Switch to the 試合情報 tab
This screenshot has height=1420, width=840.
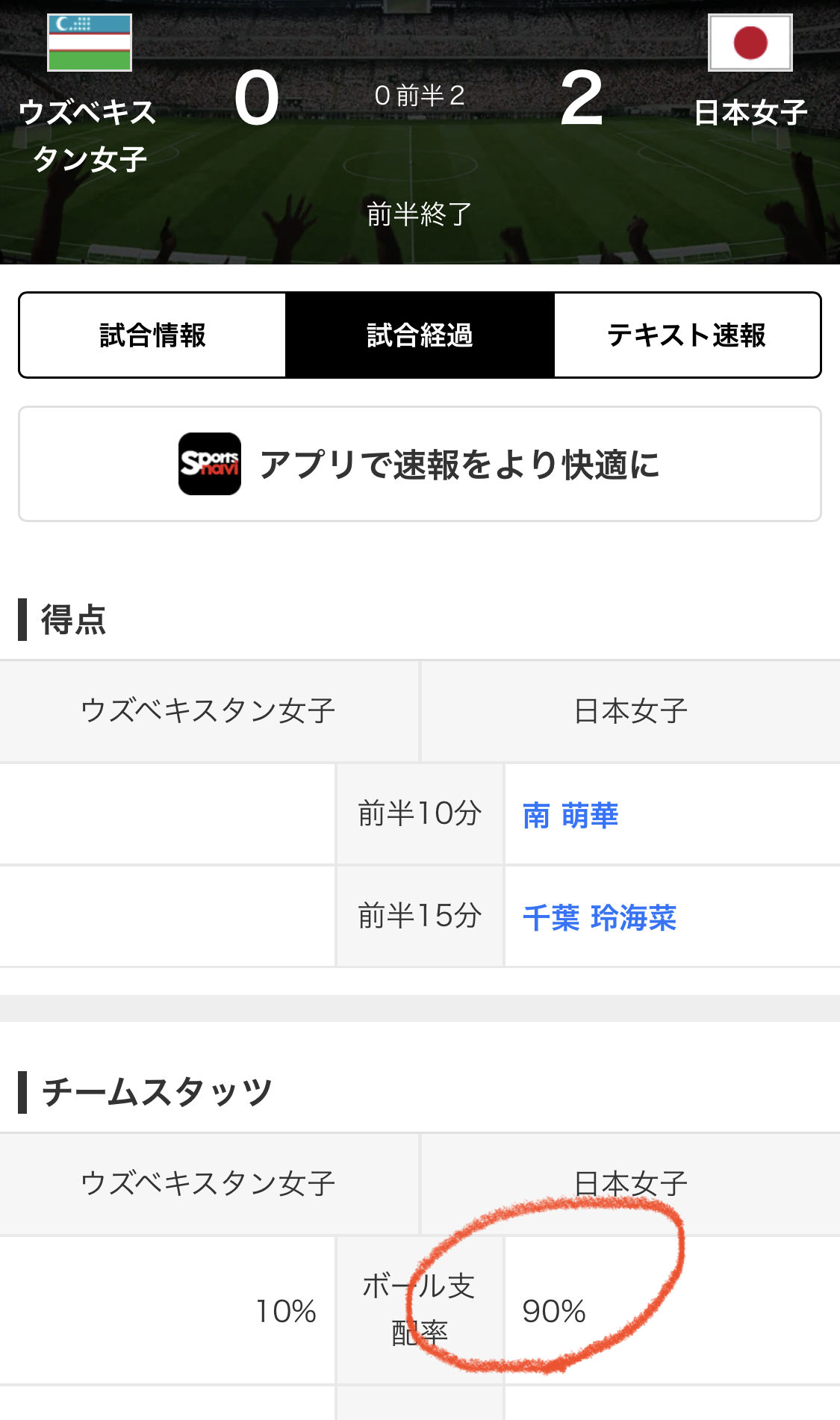pos(153,335)
